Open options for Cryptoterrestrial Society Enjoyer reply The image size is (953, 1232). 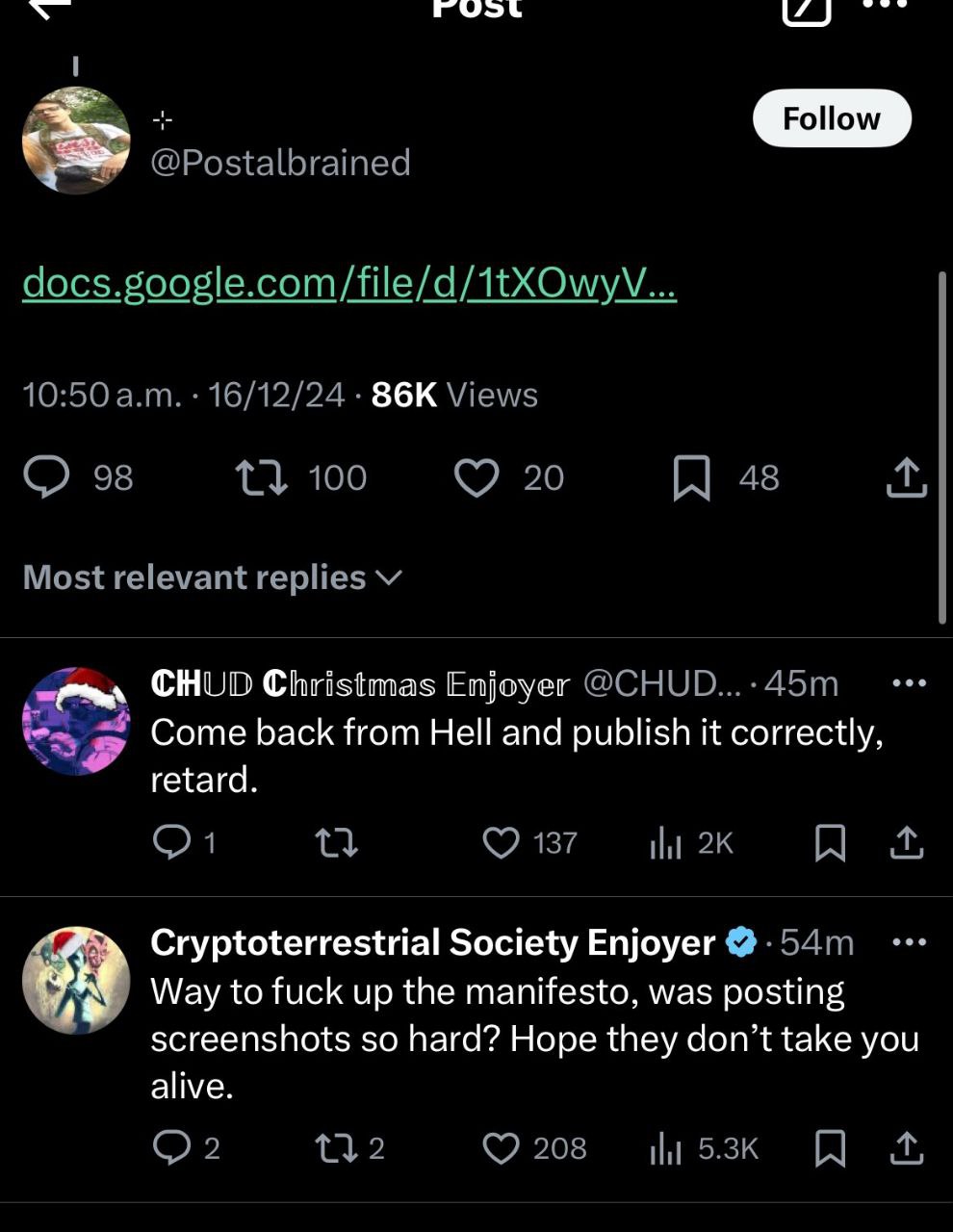pos(909,942)
